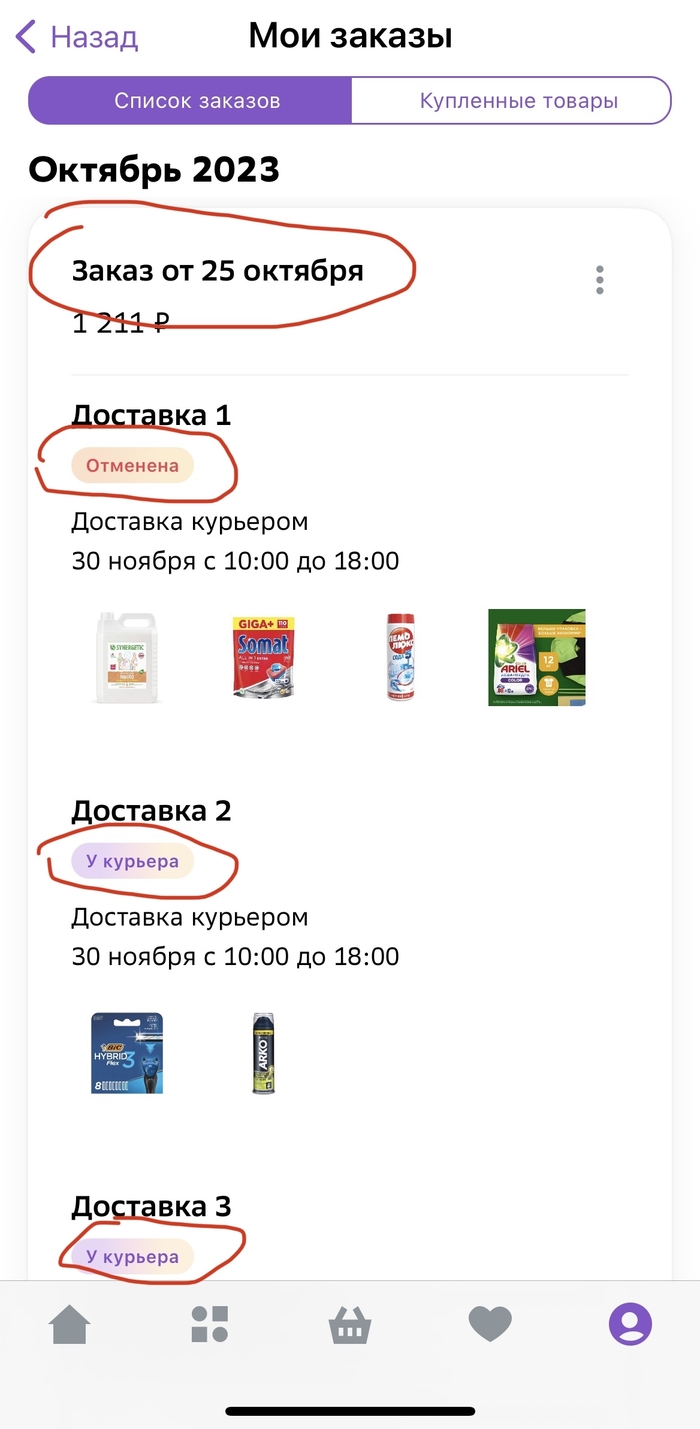The width and height of the screenshot is (700, 1429).
Task: Open the Arko shaving gel product
Action: coord(262,1053)
